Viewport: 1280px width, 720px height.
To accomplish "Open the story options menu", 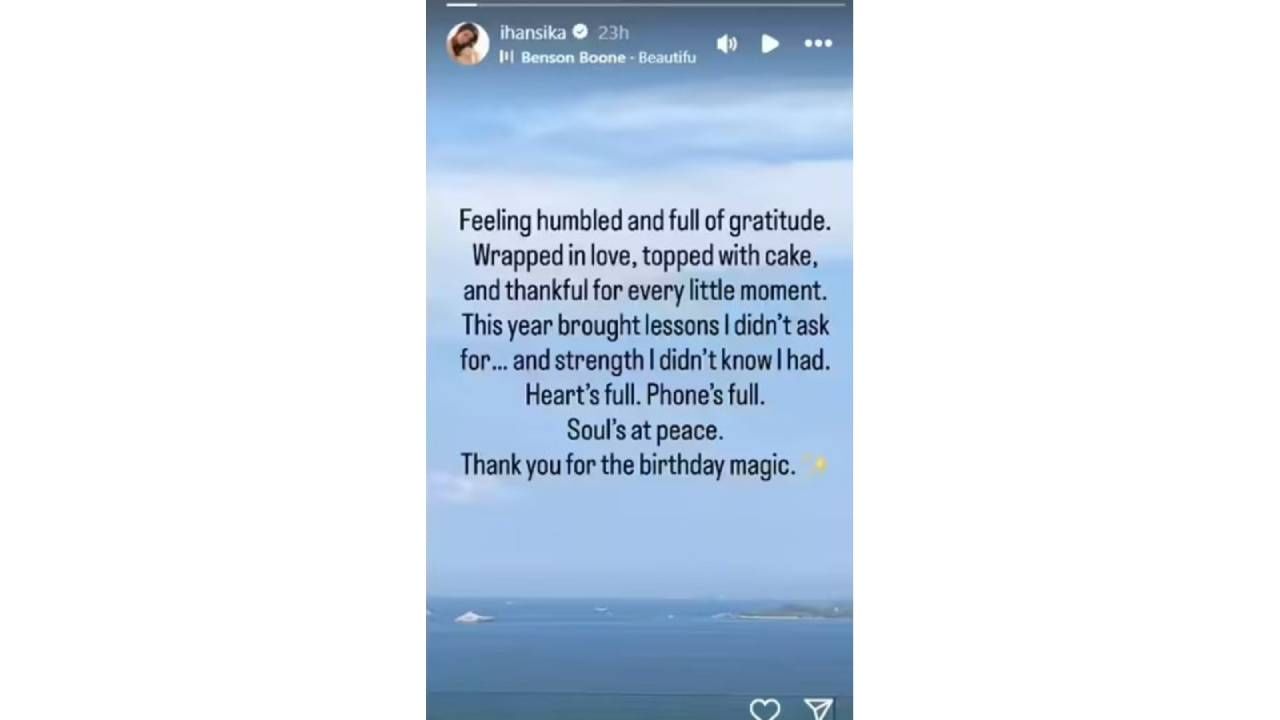I will point(818,44).
